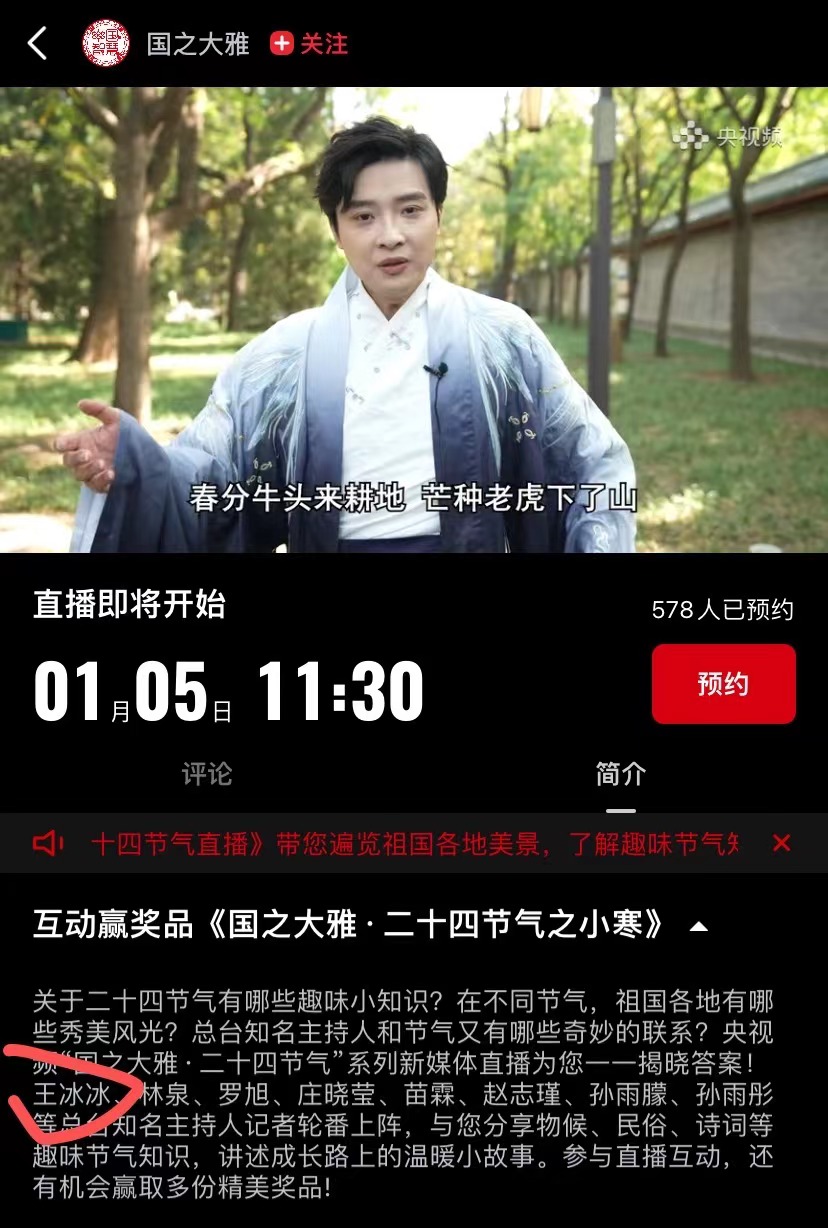This screenshot has width=828, height=1228.
Task: Tap the red 预约 reservation button
Action: click(x=723, y=684)
